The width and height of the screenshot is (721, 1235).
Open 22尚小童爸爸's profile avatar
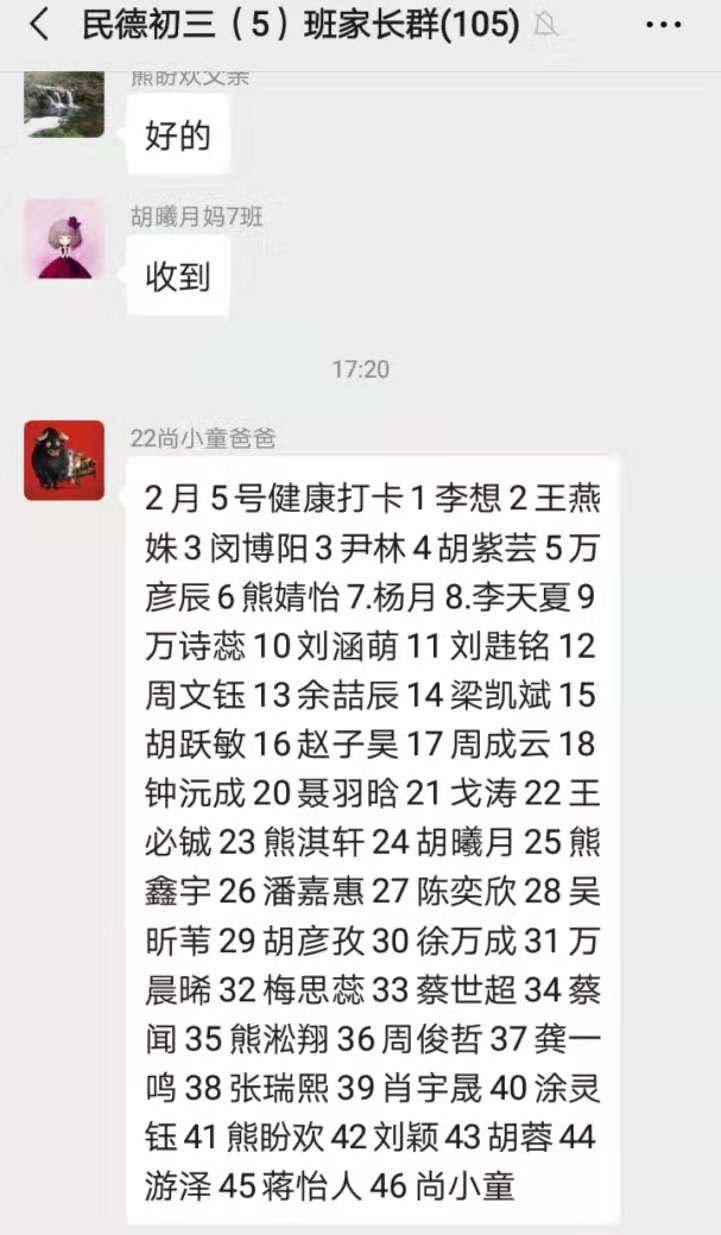(x=64, y=460)
